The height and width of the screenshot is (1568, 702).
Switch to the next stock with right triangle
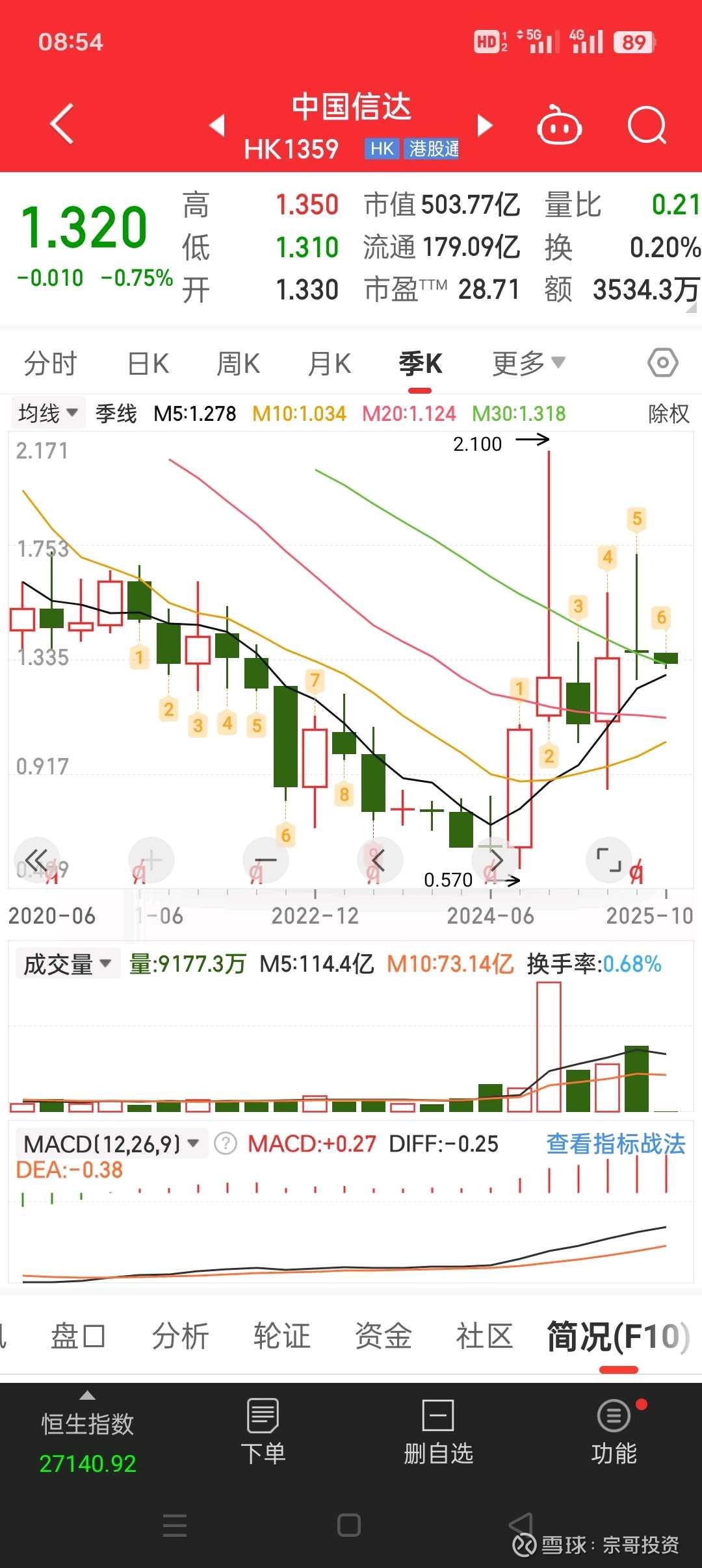[x=484, y=125]
